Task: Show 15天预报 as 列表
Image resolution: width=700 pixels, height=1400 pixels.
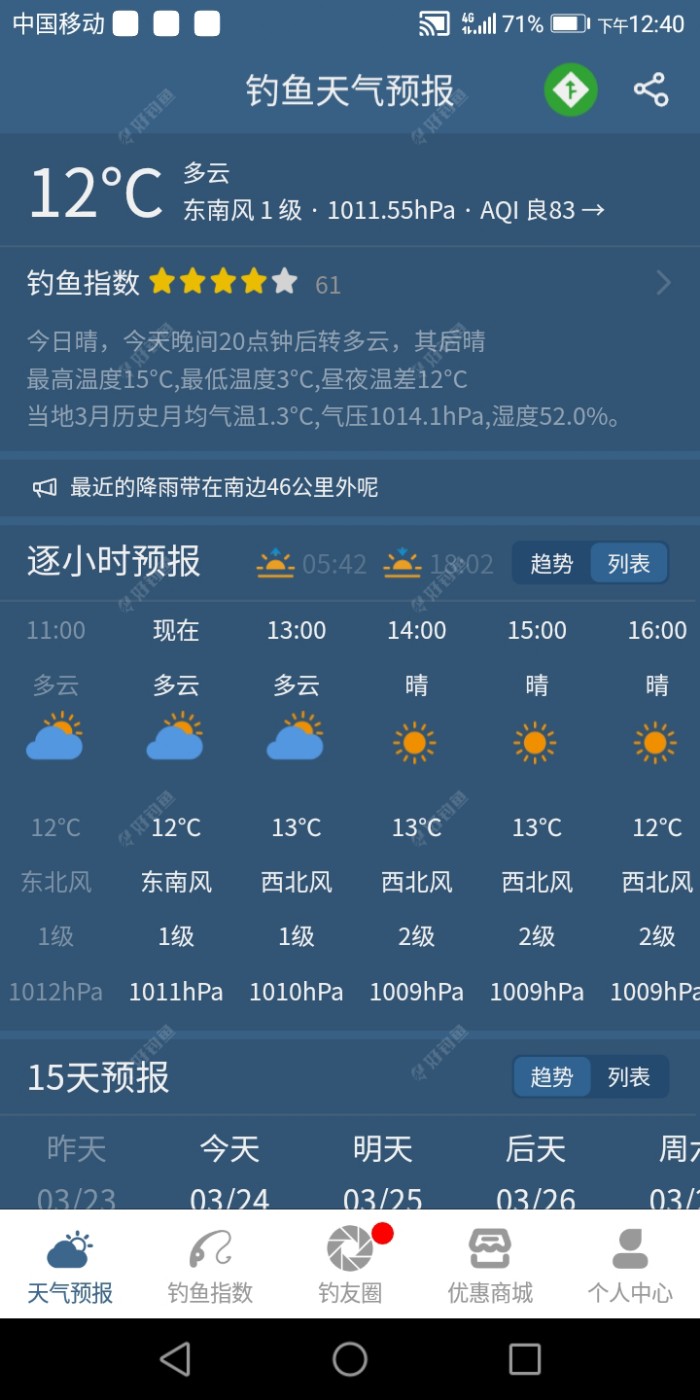Action: pyautogui.click(x=629, y=1077)
